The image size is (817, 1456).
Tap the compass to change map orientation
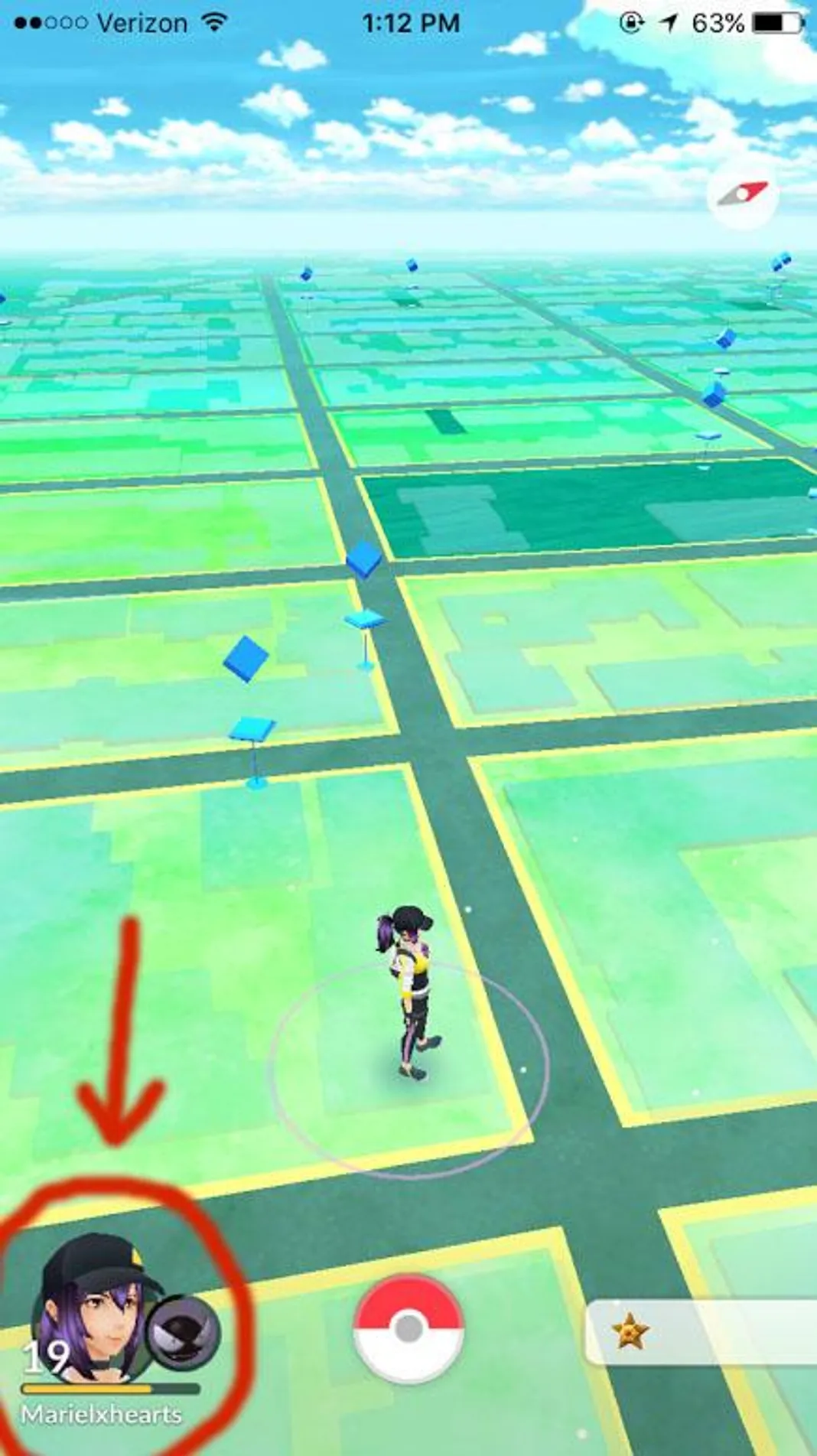point(742,194)
